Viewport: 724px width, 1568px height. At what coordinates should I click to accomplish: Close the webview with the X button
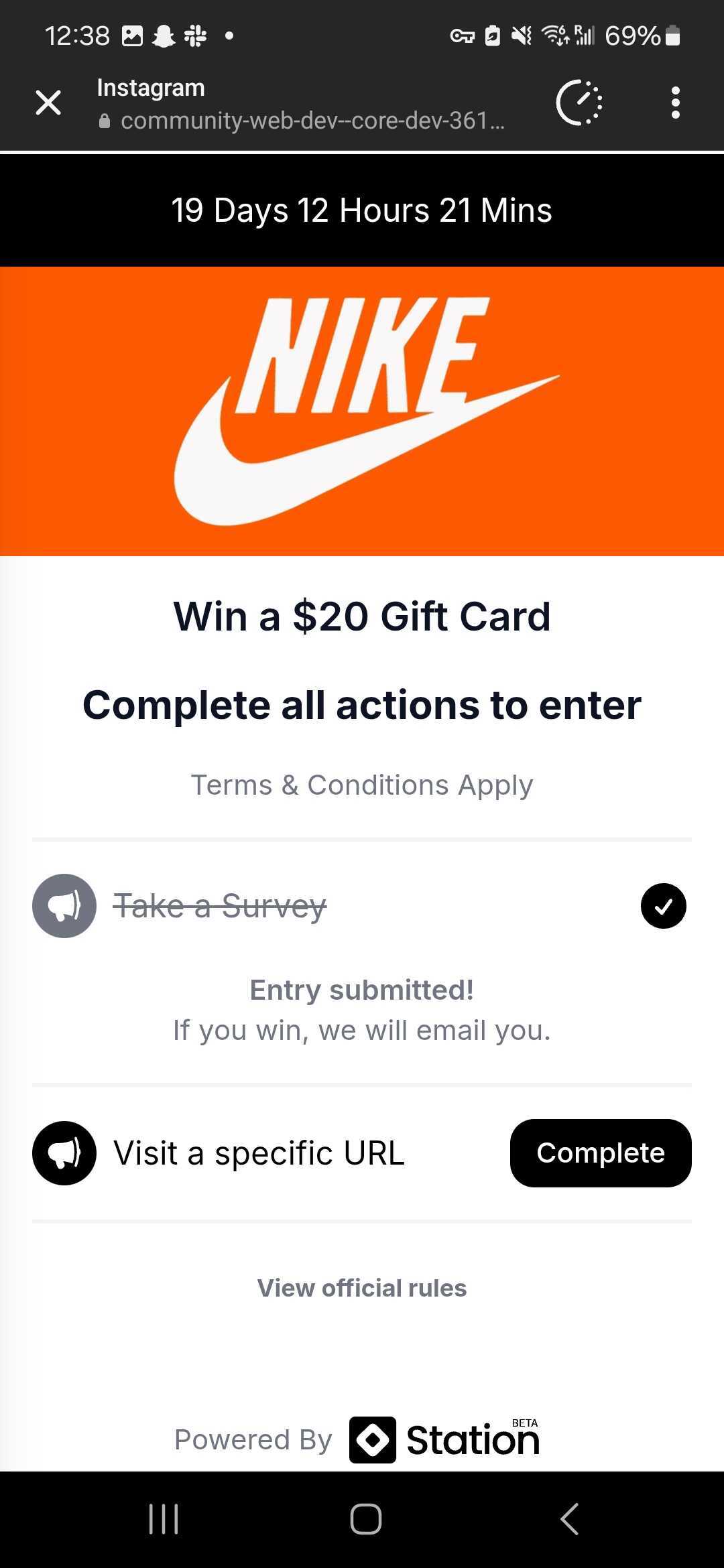pos(48,102)
